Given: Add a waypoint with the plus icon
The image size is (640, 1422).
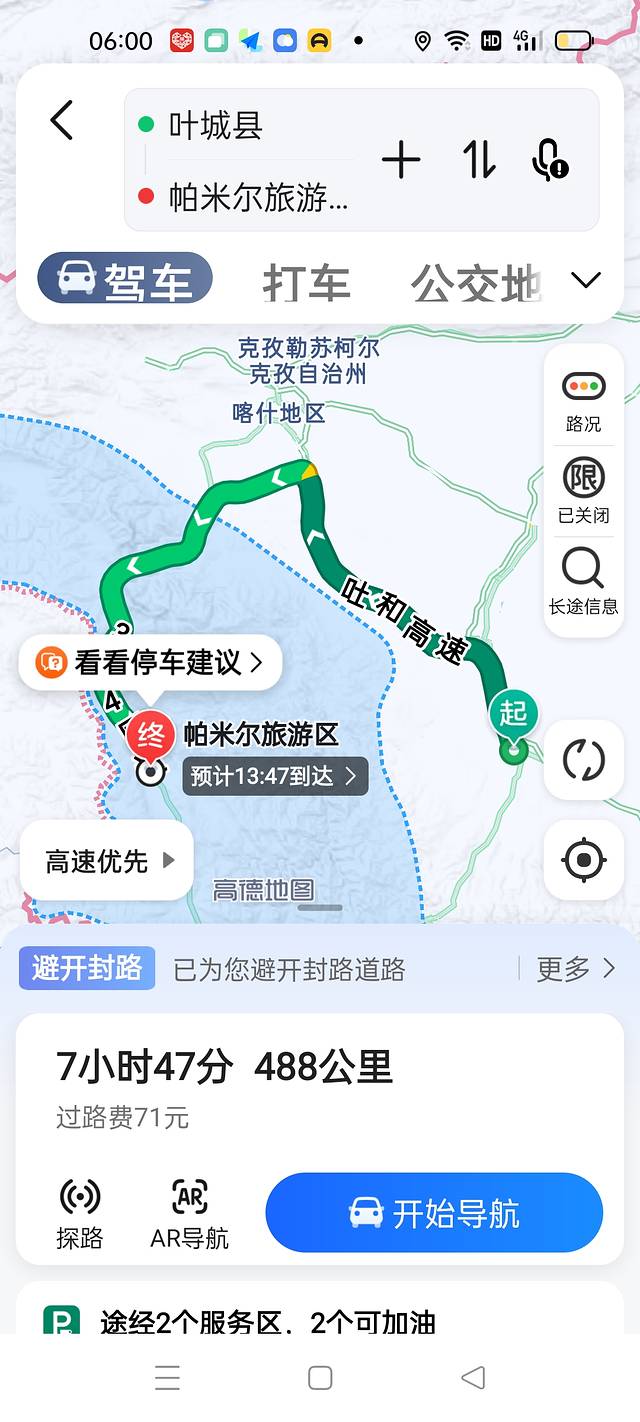Looking at the screenshot, I should tap(401, 160).
